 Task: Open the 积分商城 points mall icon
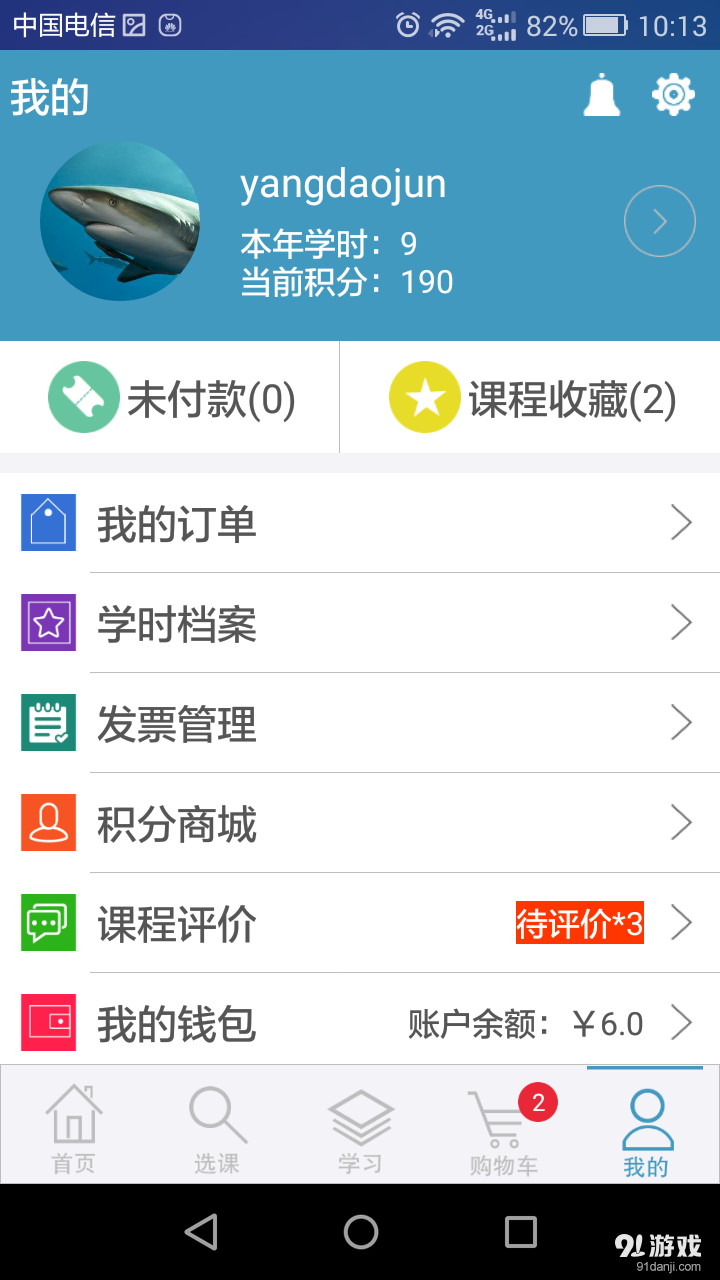coord(47,823)
